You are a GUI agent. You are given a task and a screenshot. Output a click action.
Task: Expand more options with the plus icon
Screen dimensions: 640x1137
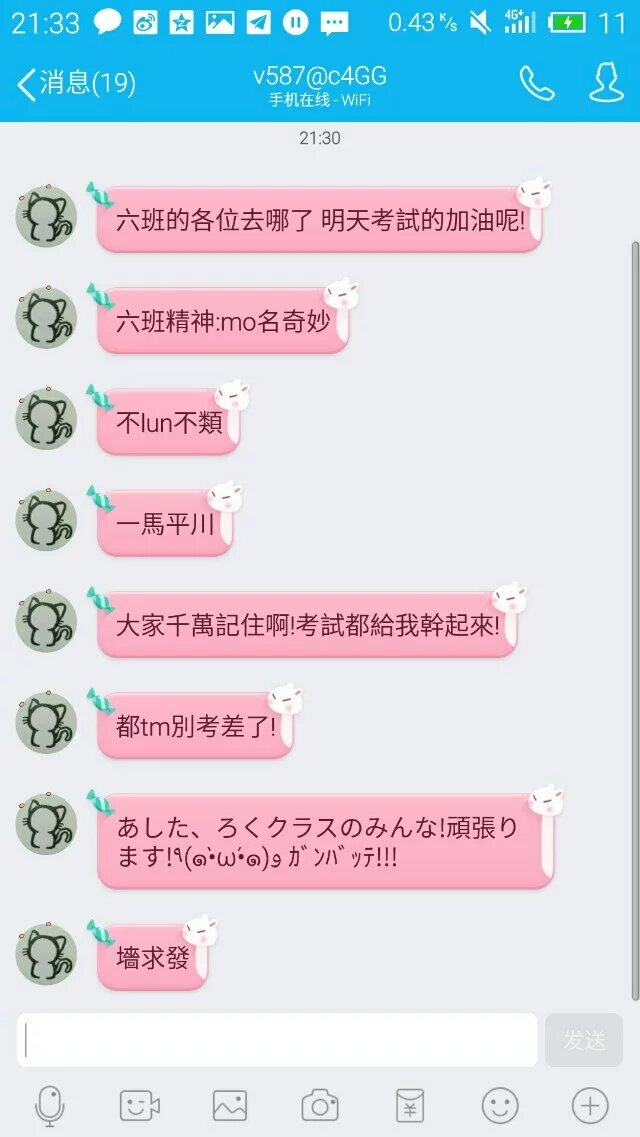tap(590, 1105)
